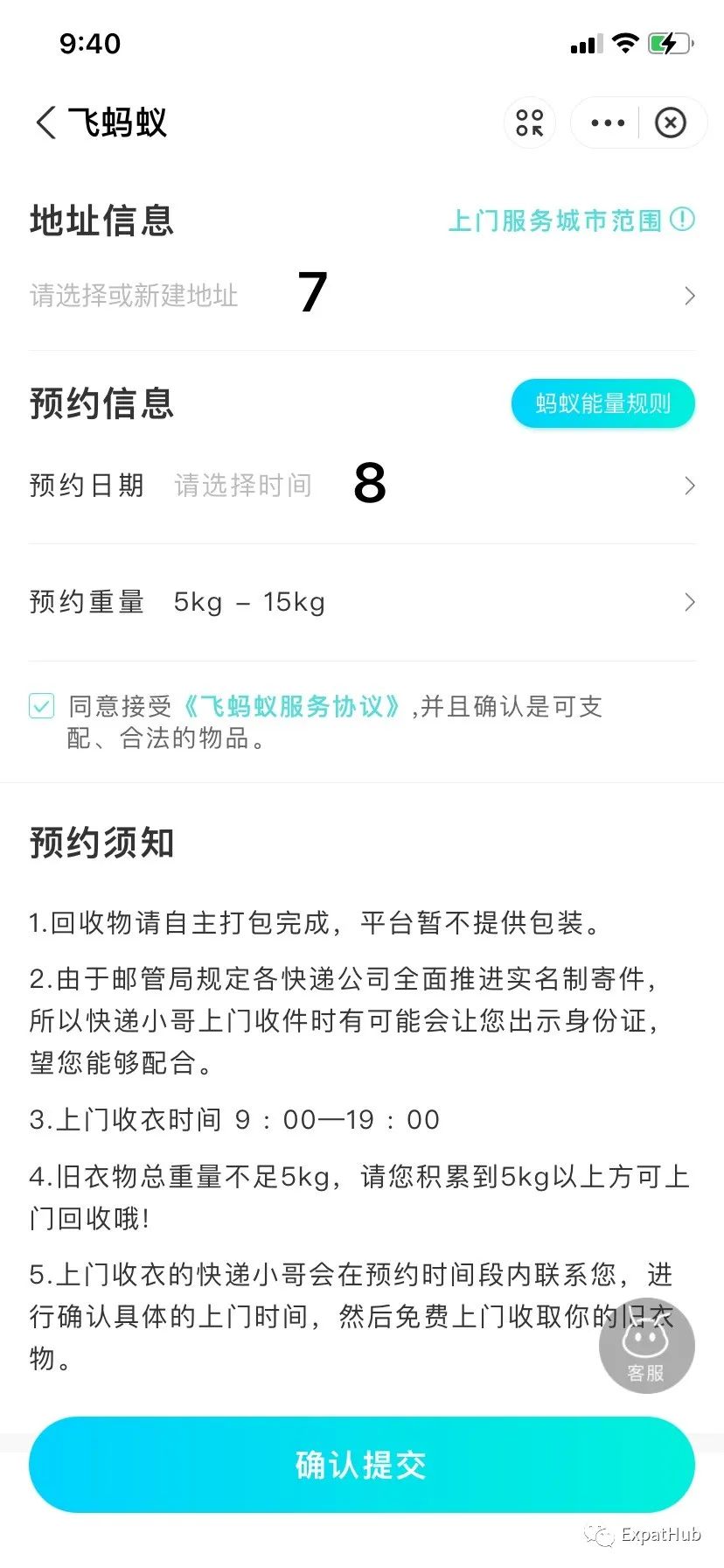
Task: Go back from 飞蚂蚁 page
Action: [x=46, y=122]
